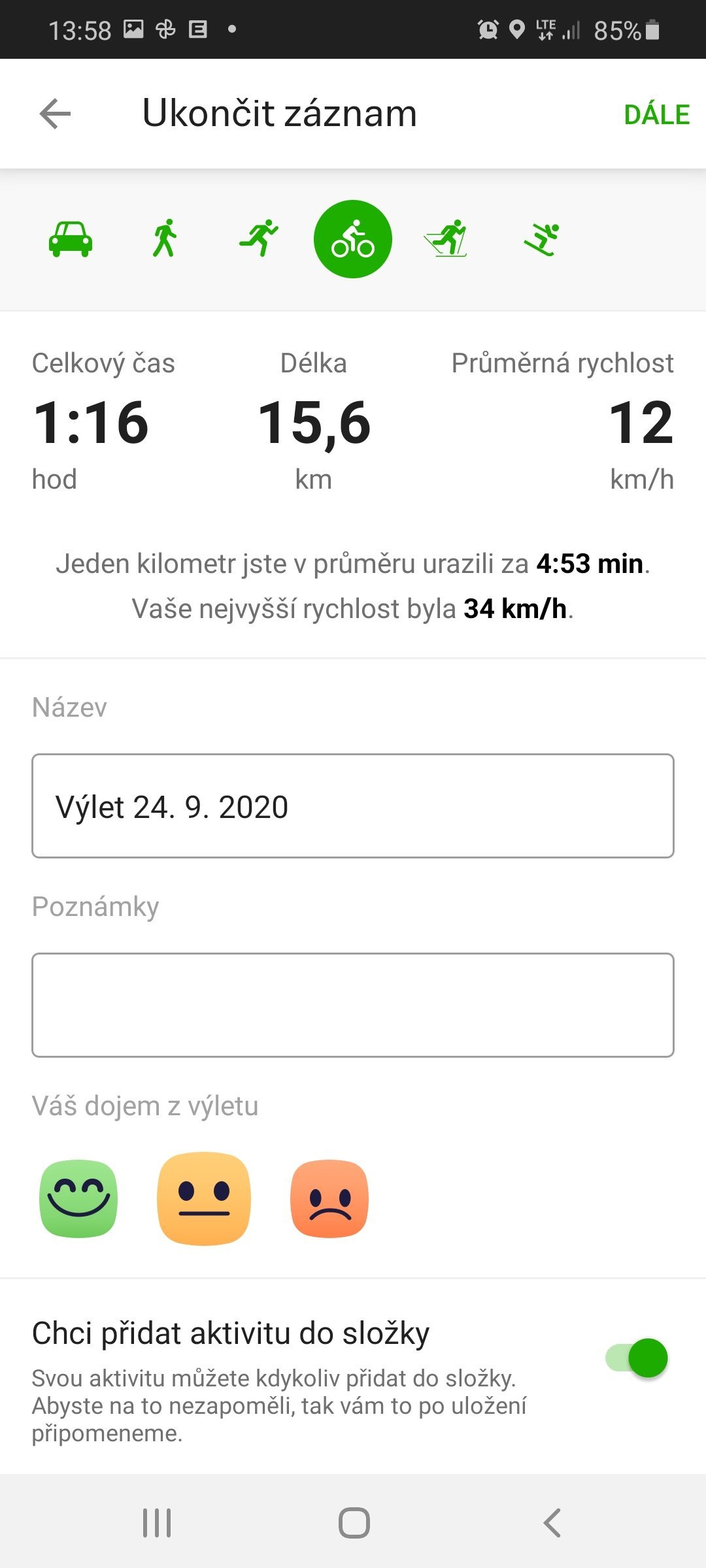706x1568 pixels.
Task: Open recent apps from navigation bar
Action: (x=157, y=1523)
